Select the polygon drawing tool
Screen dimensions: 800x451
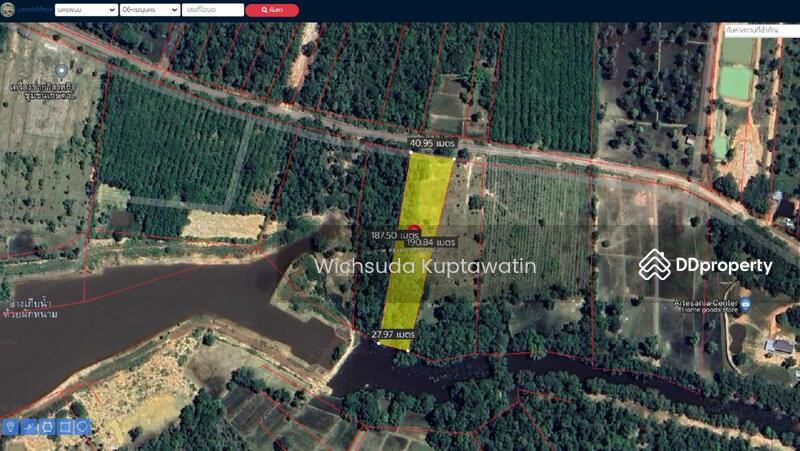point(47,427)
